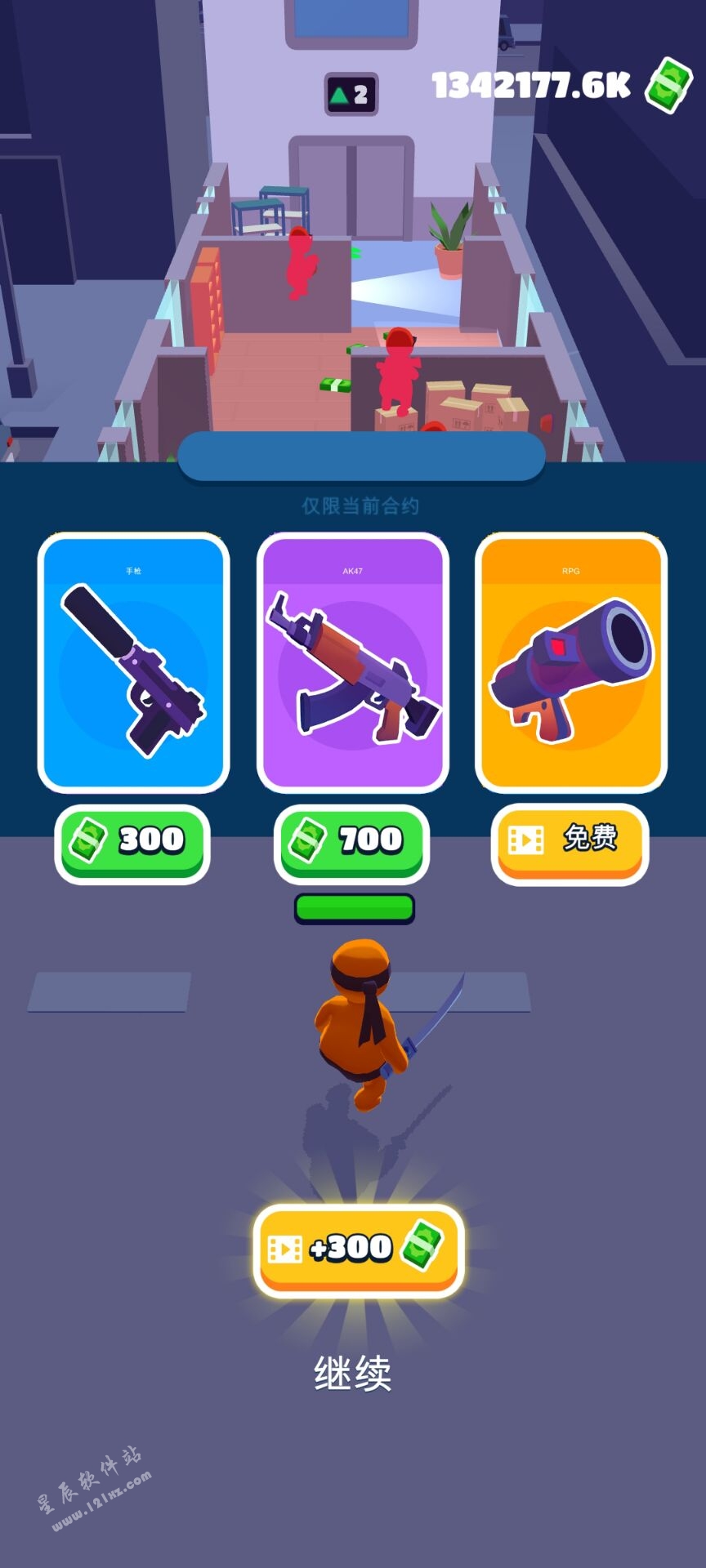
Task: Watch ad for +300 cash bonus
Action: point(358,1249)
